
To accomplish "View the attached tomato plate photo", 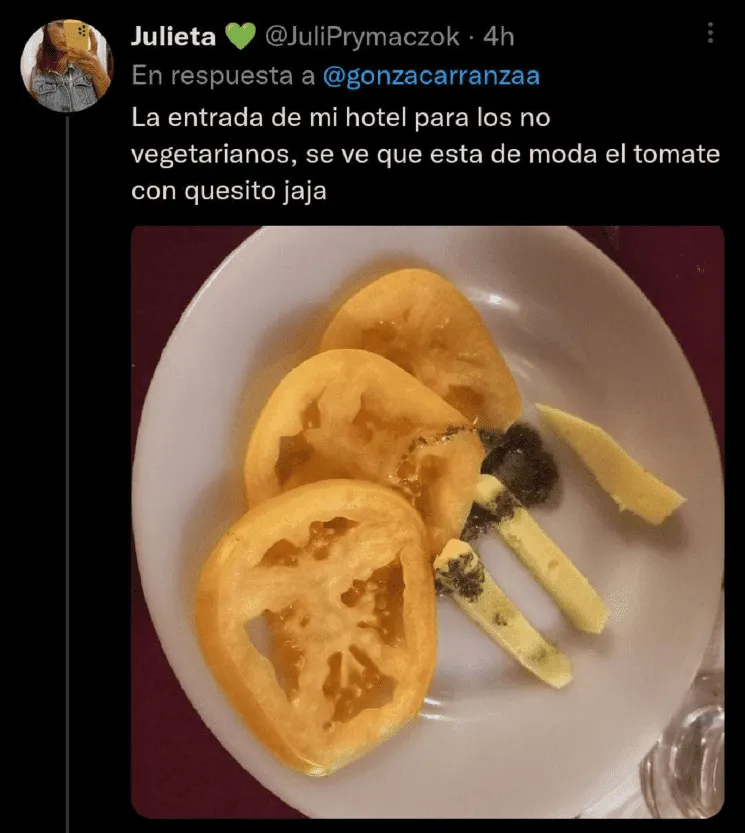I will tap(427, 520).
